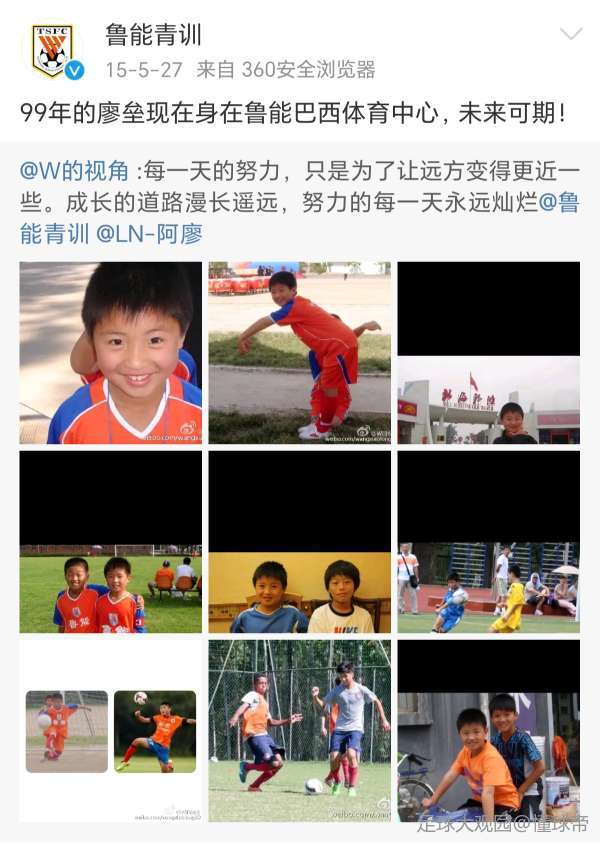Viewport: 600px width, 845px height.
Task: Open the @LN-阿廖 mention link
Action: click(x=149, y=235)
